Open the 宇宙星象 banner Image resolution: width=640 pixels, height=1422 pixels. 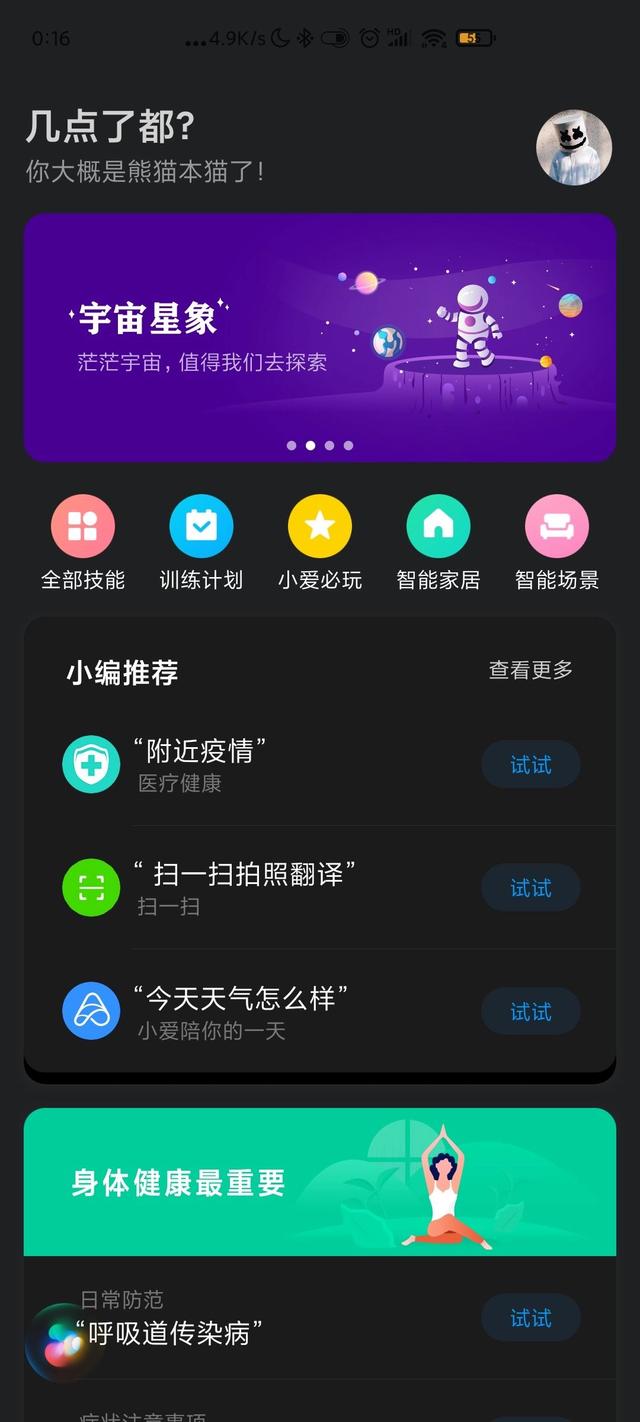click(320, 337)
